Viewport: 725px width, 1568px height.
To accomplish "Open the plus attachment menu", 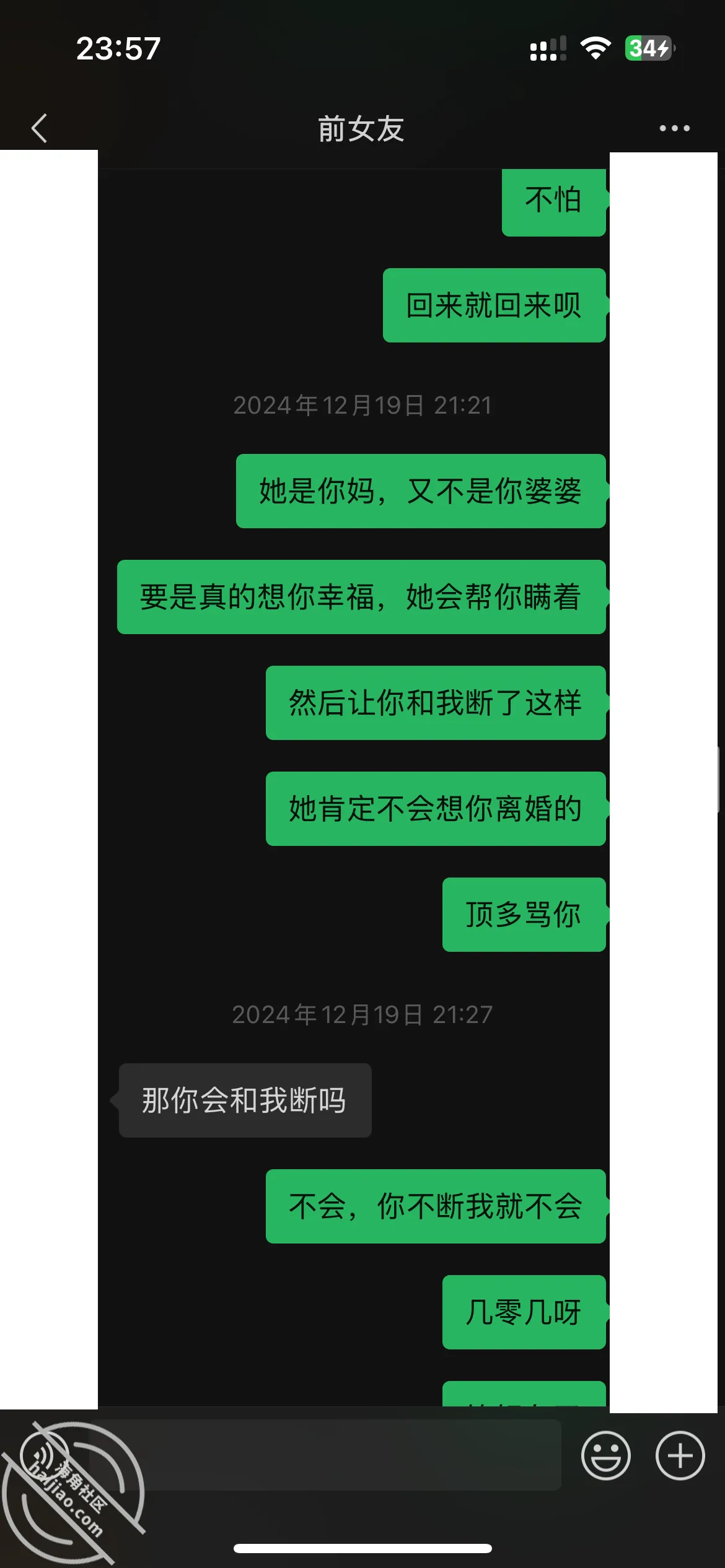I will [x=680, y=1455].
